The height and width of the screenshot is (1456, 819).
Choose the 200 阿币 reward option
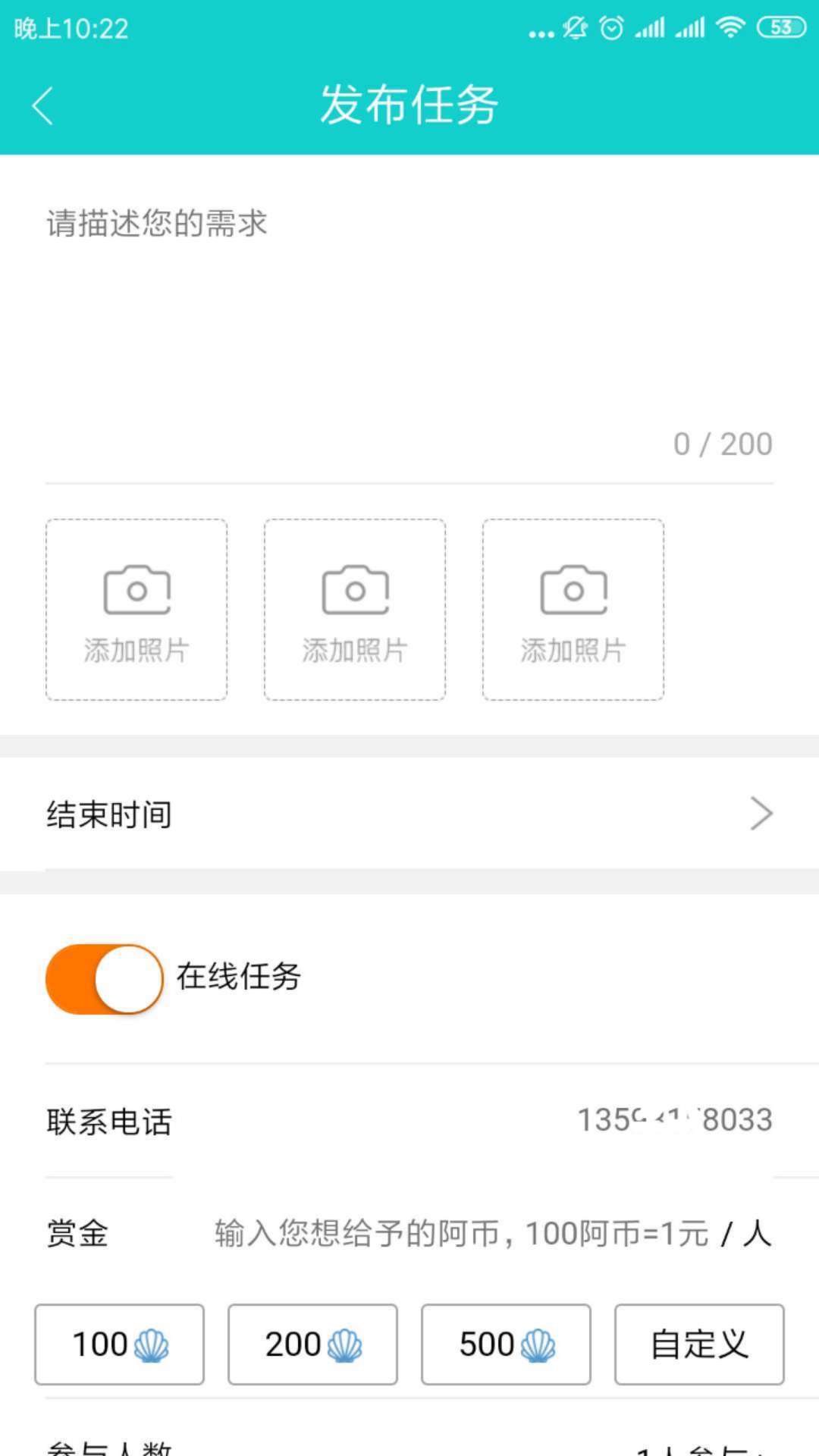click(x=312, y=1345)
